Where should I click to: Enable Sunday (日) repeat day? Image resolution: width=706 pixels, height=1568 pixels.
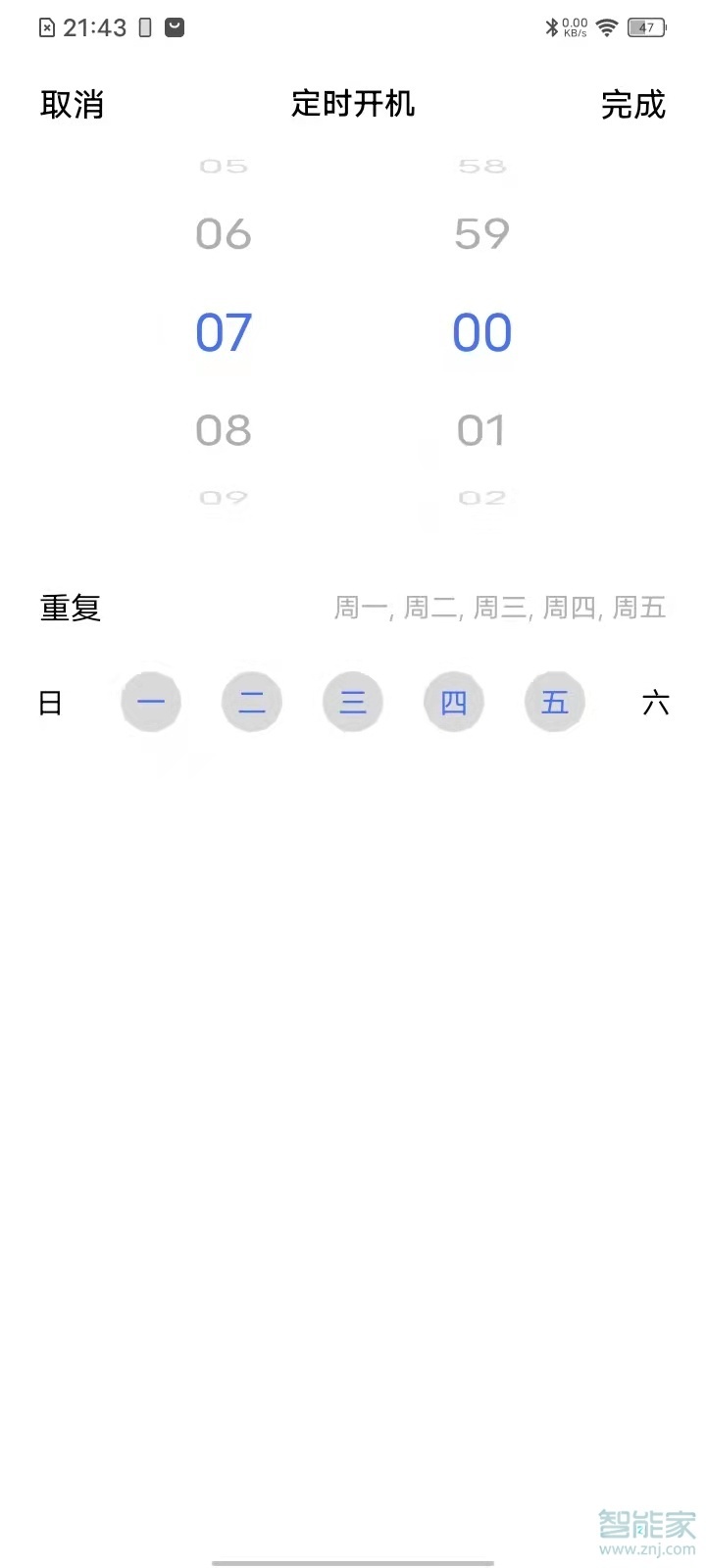(50, 703)
